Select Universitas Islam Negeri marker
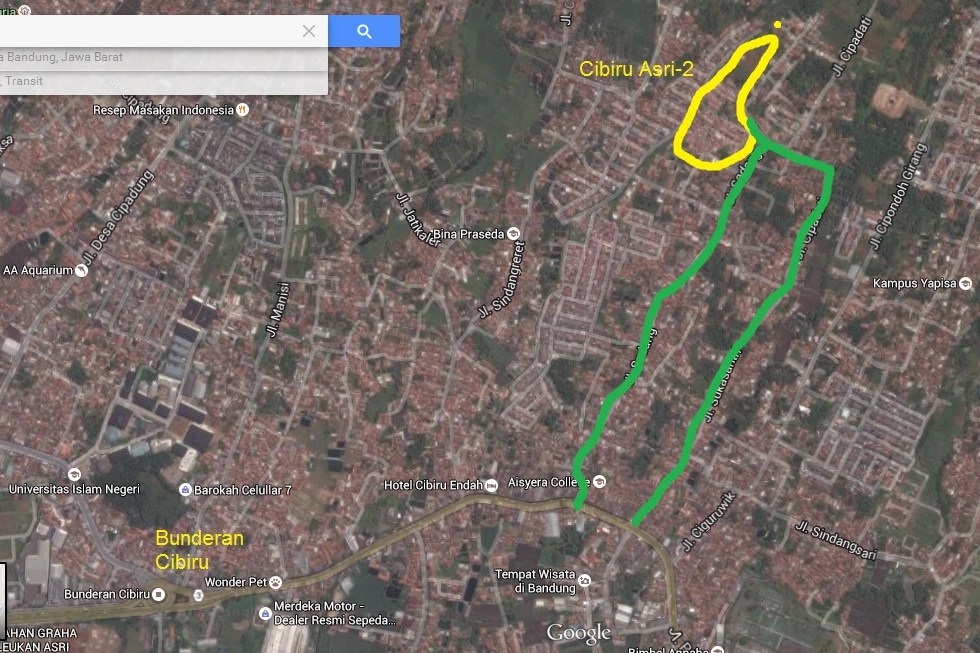 (x=73, y=473)
